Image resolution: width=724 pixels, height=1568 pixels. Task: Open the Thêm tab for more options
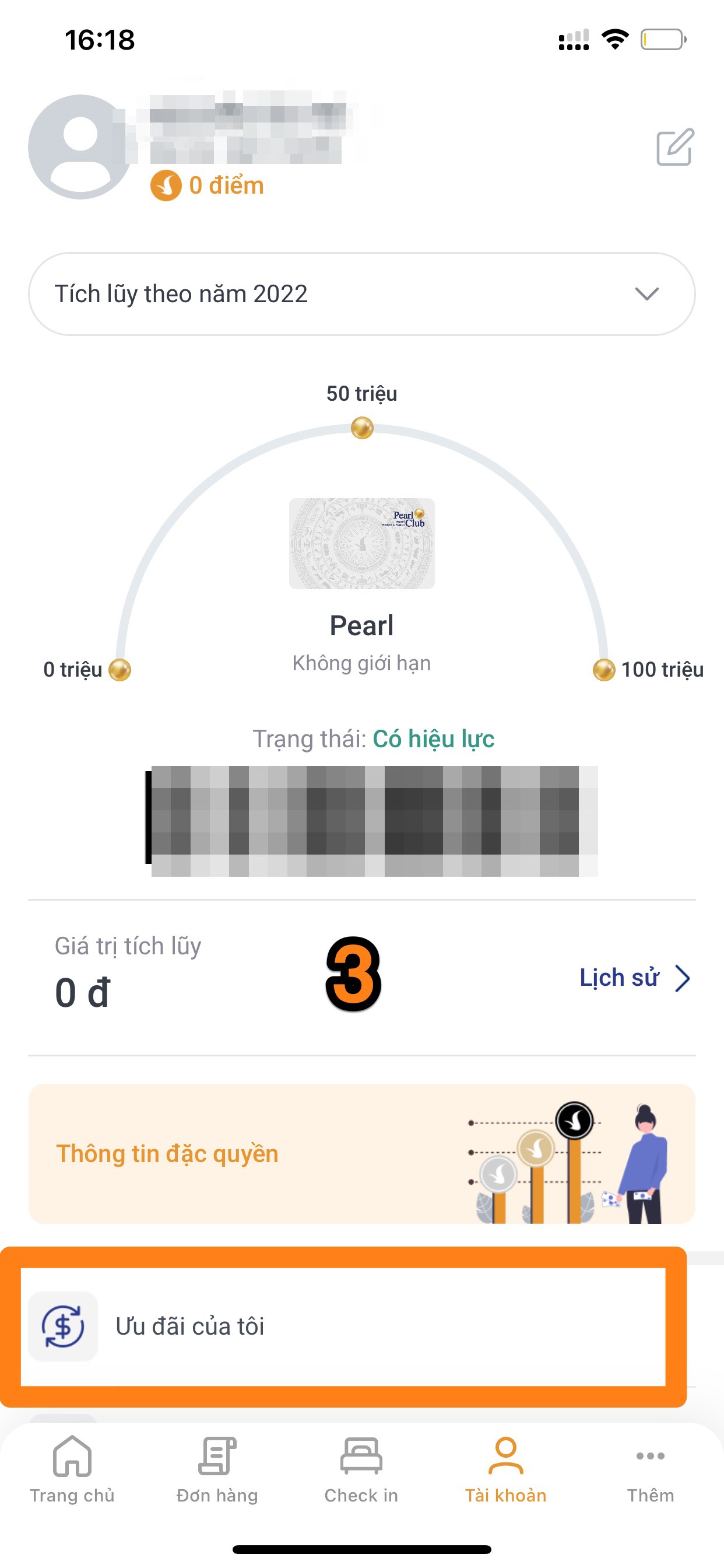651,1468
